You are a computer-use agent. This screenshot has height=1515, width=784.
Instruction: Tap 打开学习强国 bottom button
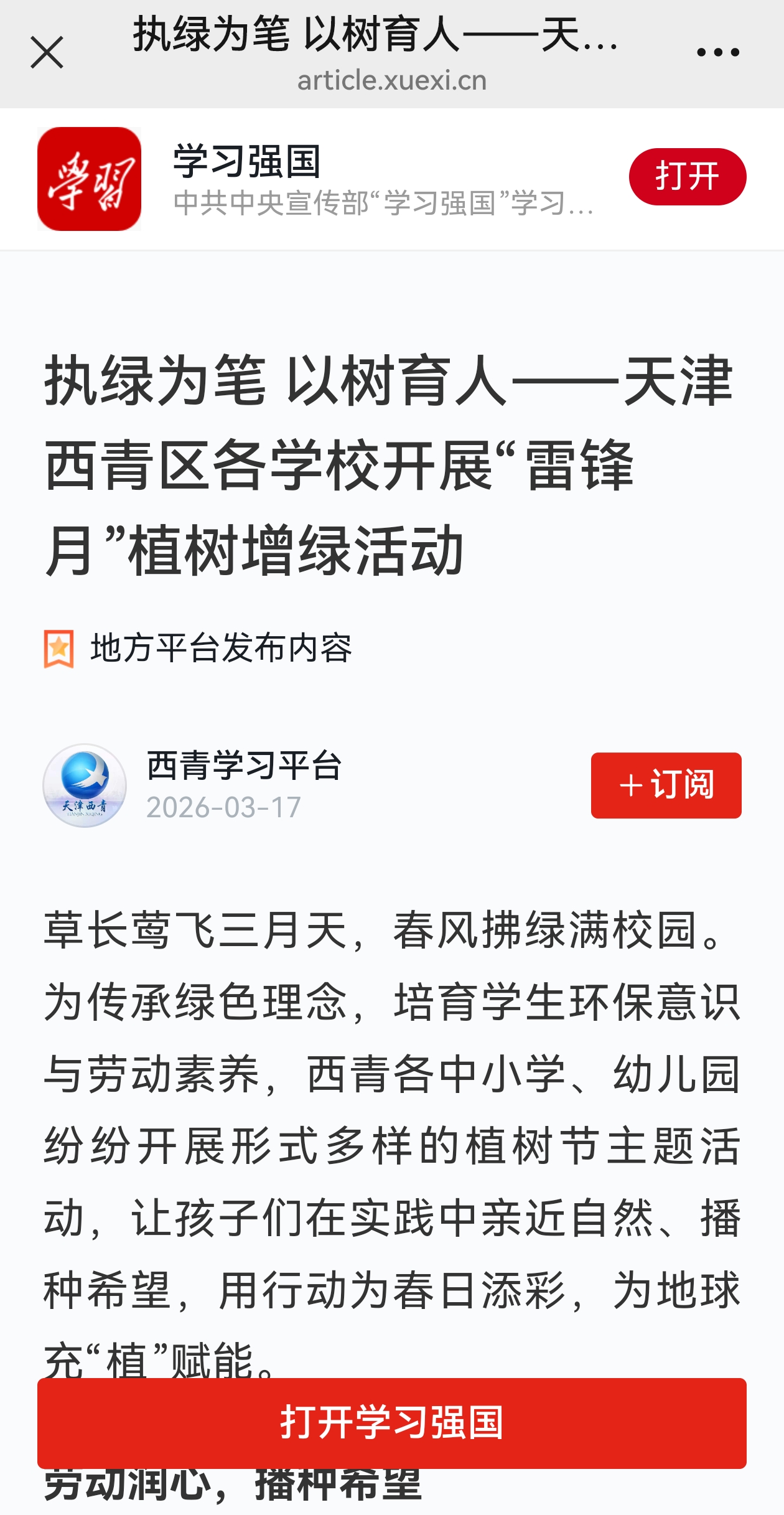coord(391,1423)
